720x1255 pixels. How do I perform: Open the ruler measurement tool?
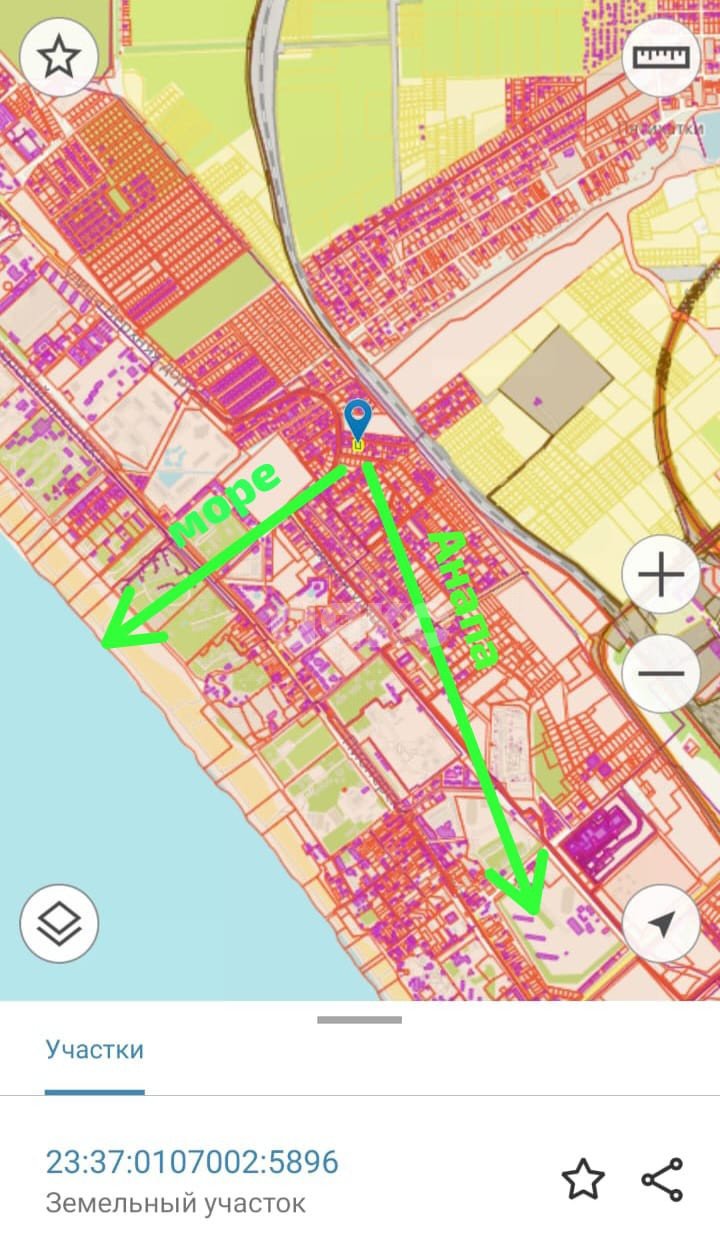click(660, 58)
